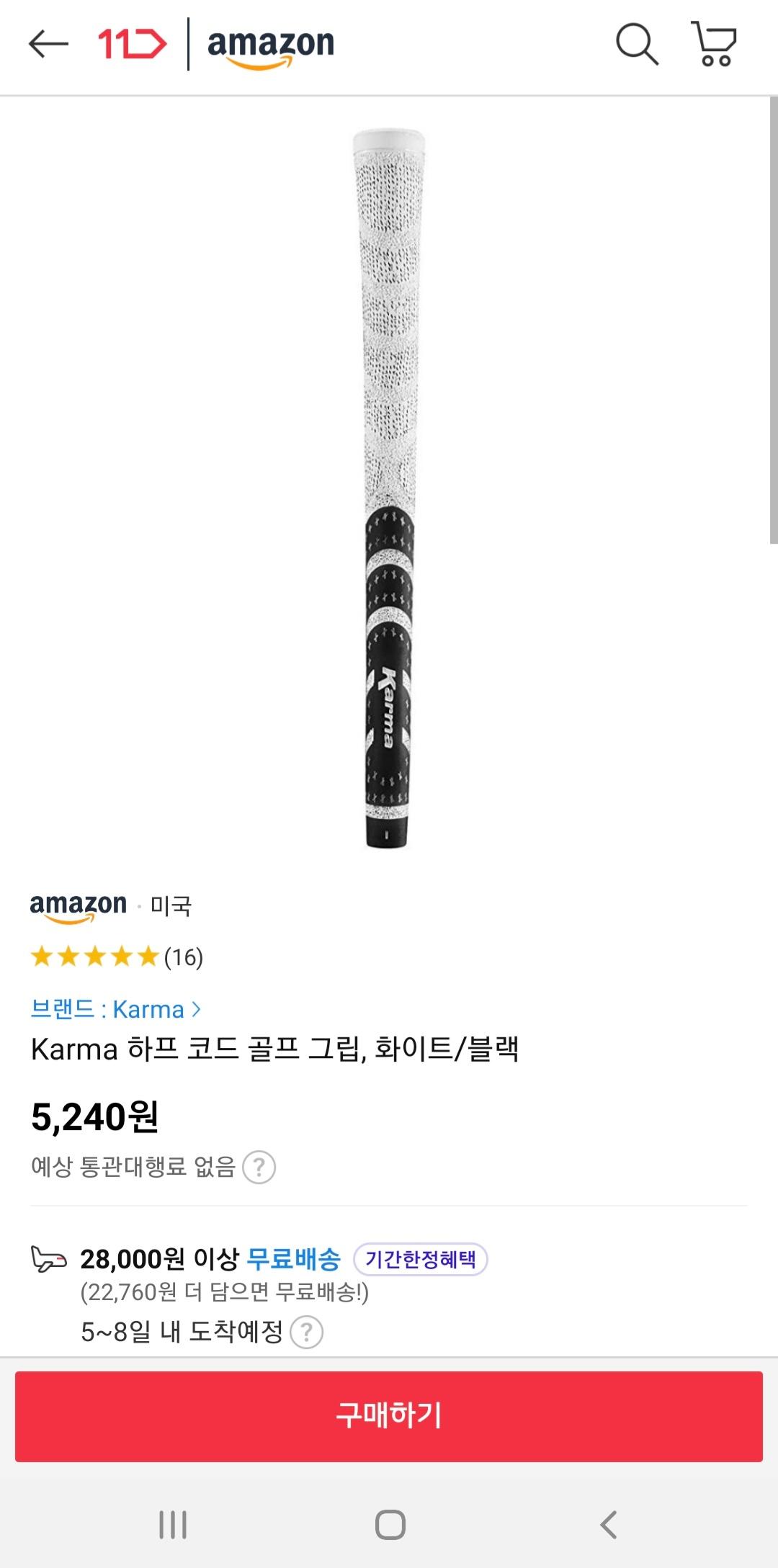
Task: Open the Karma brand link
Action: pos(115,1009)
